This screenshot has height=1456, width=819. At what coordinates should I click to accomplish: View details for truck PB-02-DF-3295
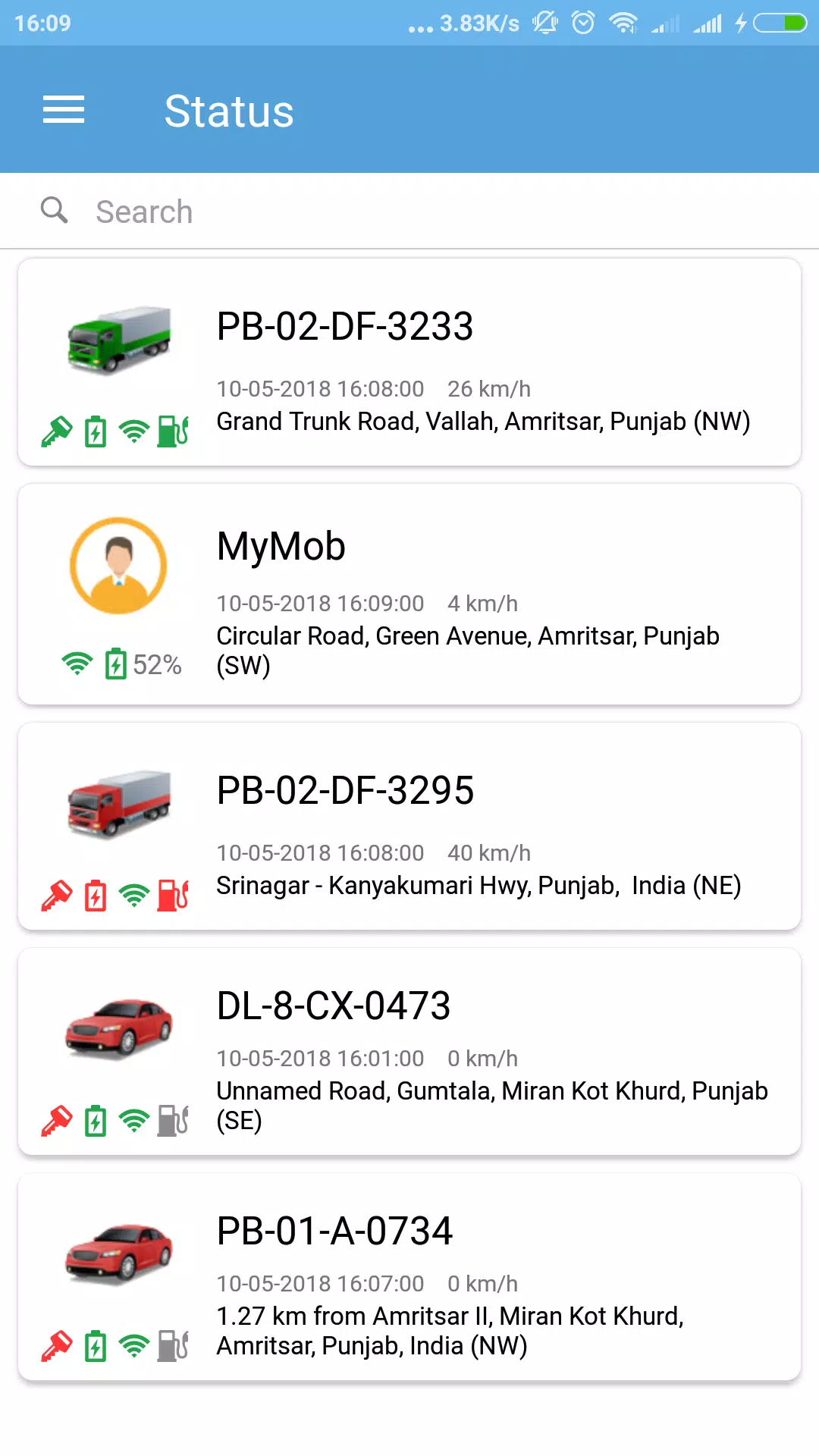tap(409, 827)
